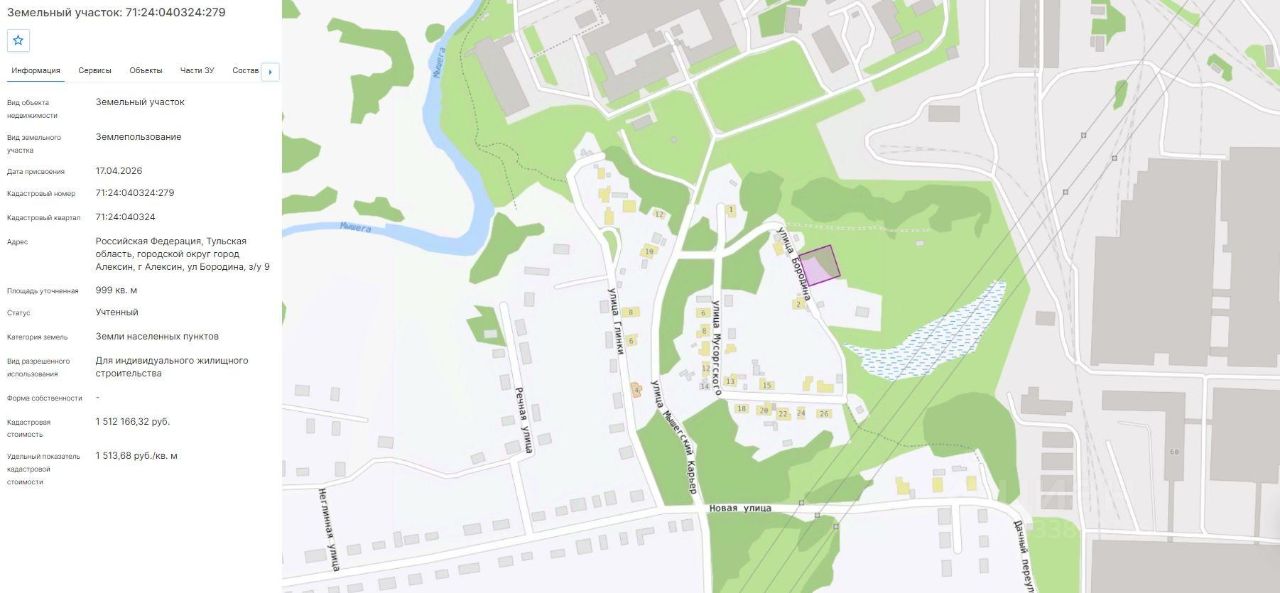This screenshot has width=1280, height=593.
Task: Open the Объекты tab
Action: (146, 70)
